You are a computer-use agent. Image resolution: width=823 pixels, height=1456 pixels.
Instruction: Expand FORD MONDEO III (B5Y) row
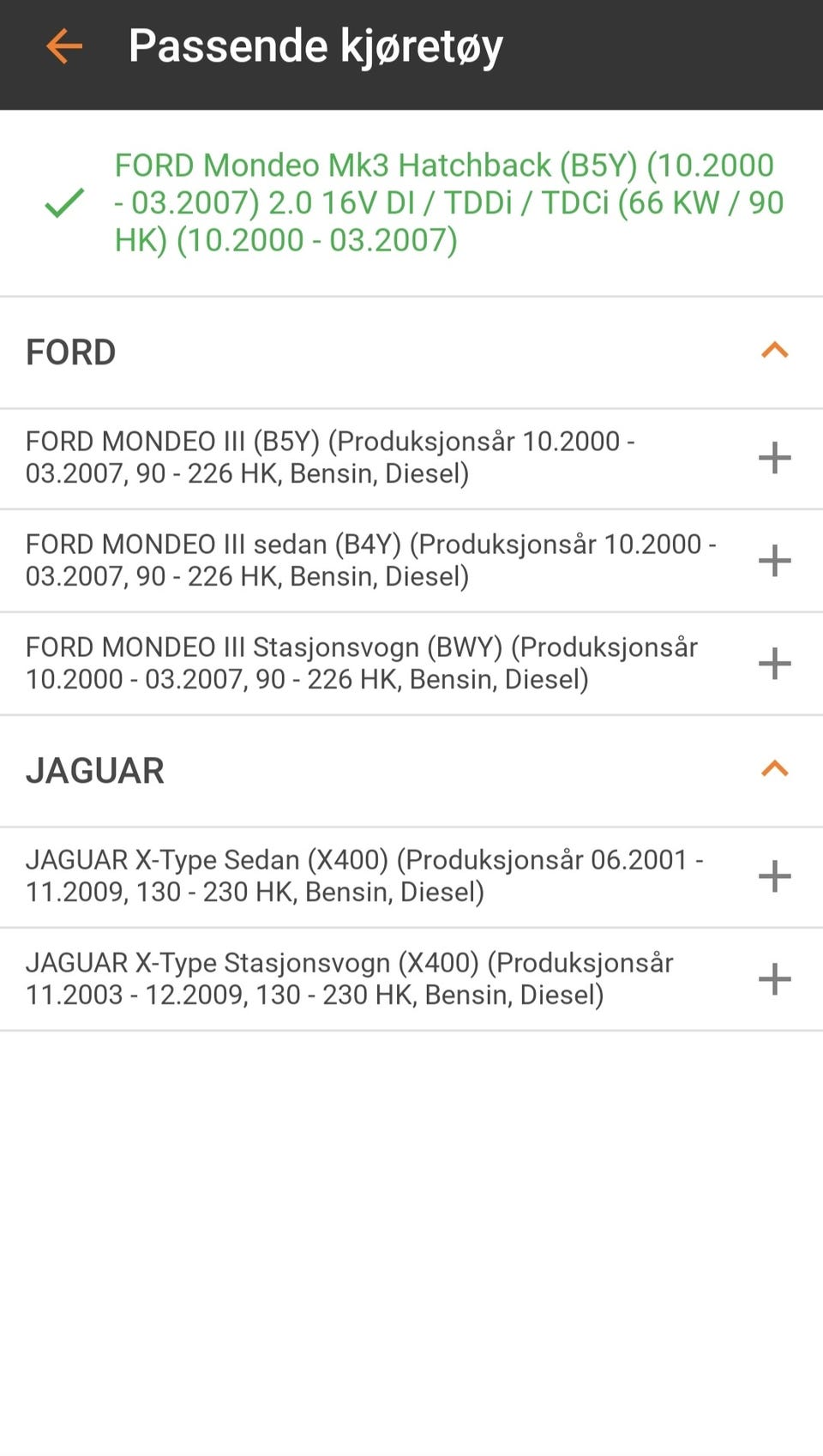774,458
